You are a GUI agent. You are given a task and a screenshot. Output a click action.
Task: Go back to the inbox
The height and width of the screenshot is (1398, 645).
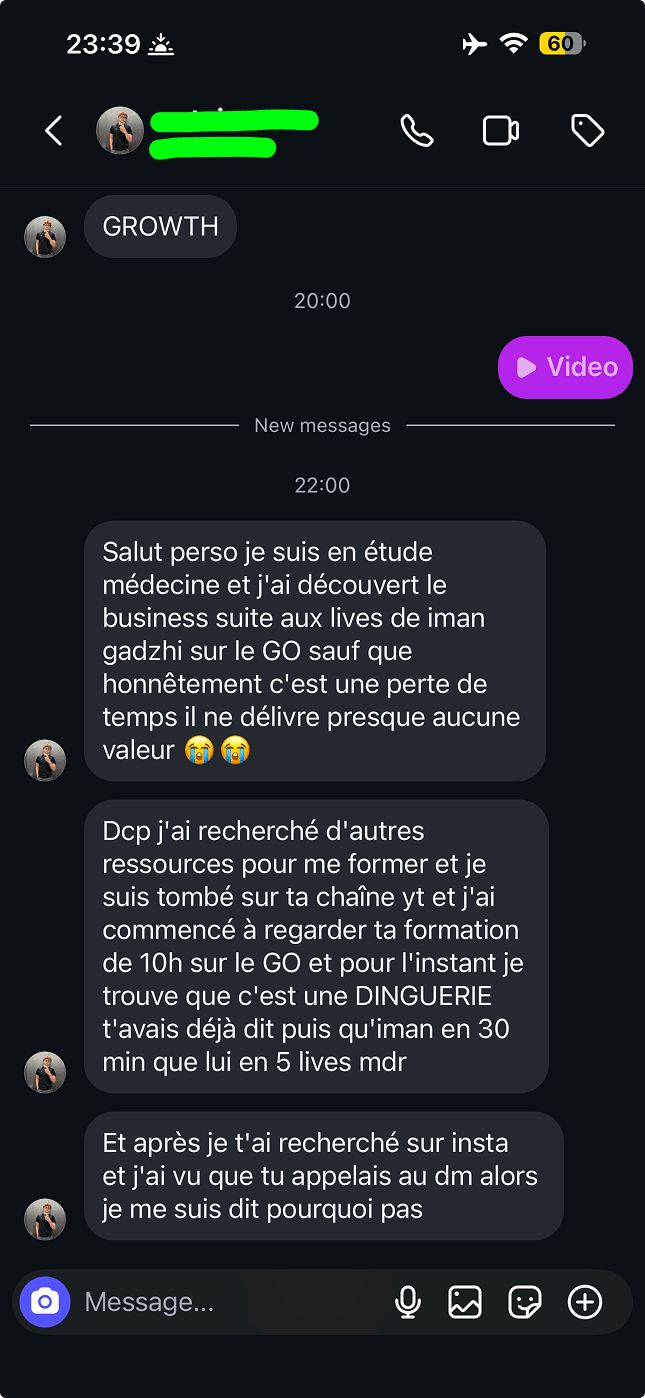pos(54,131)
